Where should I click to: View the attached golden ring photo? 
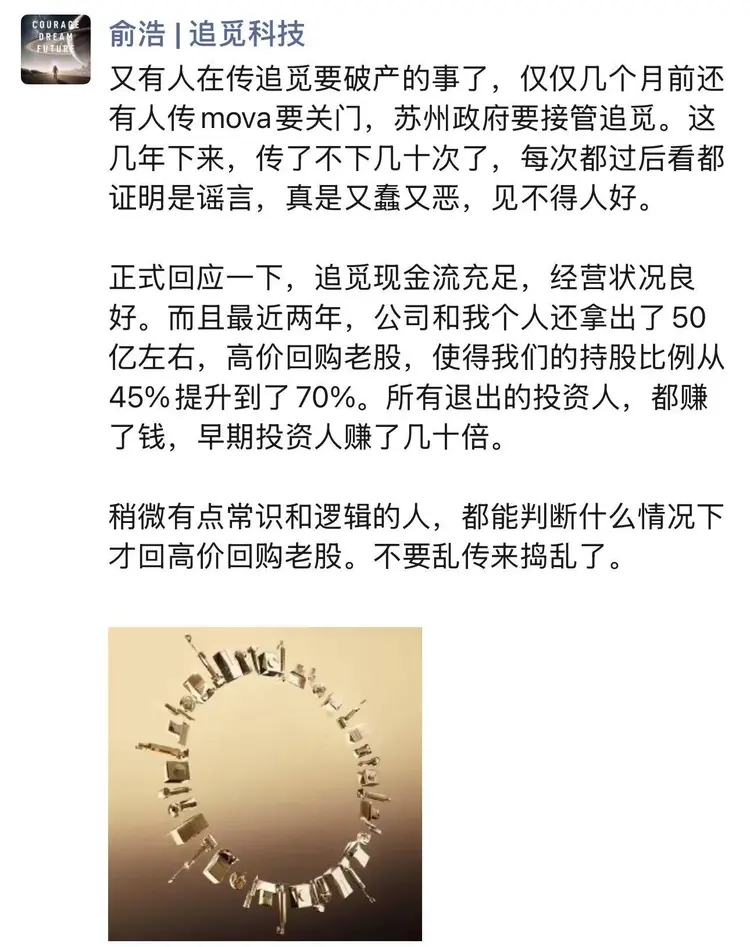pyautogui.click(x=265, y=783)
